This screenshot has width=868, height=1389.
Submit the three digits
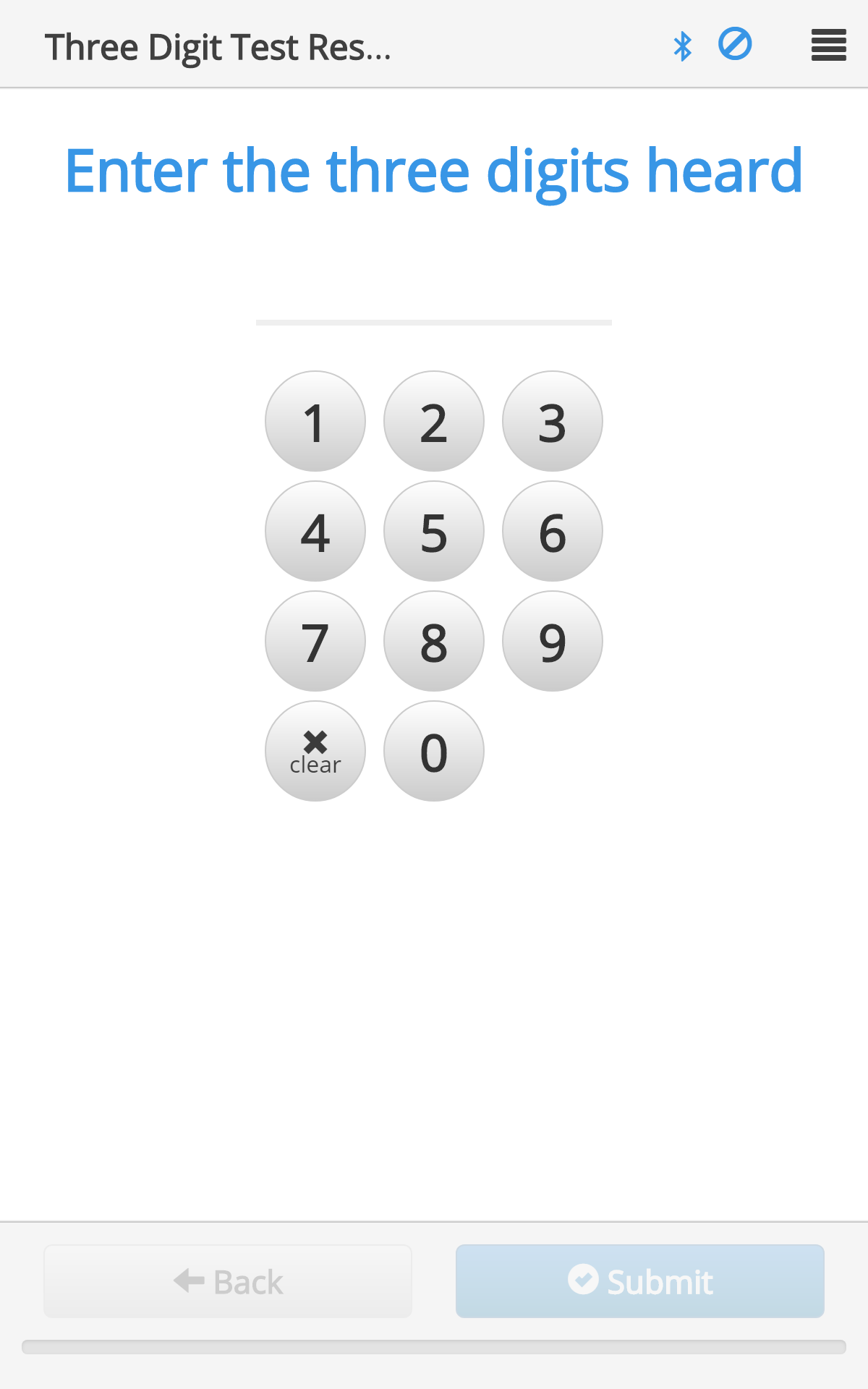coord(640,1281)
